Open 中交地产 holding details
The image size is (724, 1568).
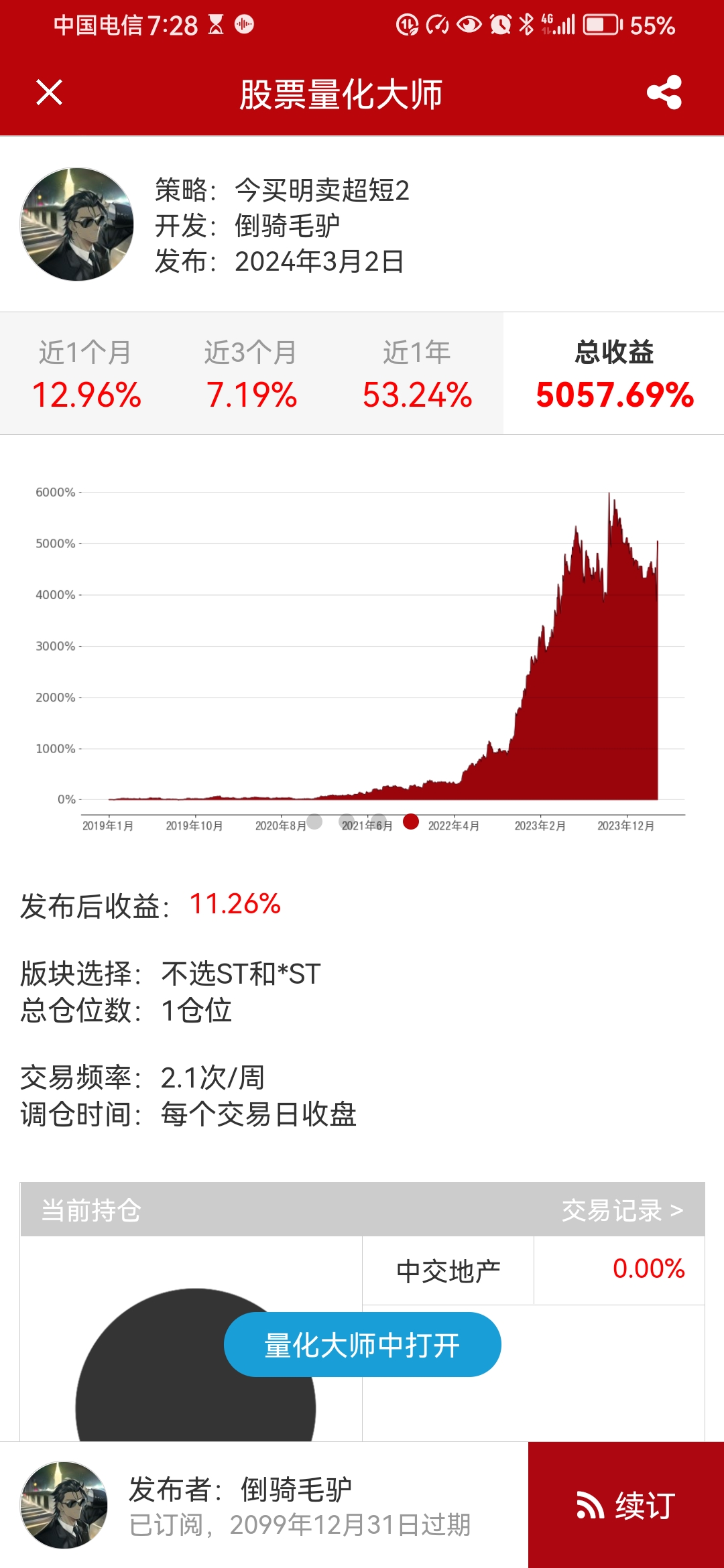448,1270
